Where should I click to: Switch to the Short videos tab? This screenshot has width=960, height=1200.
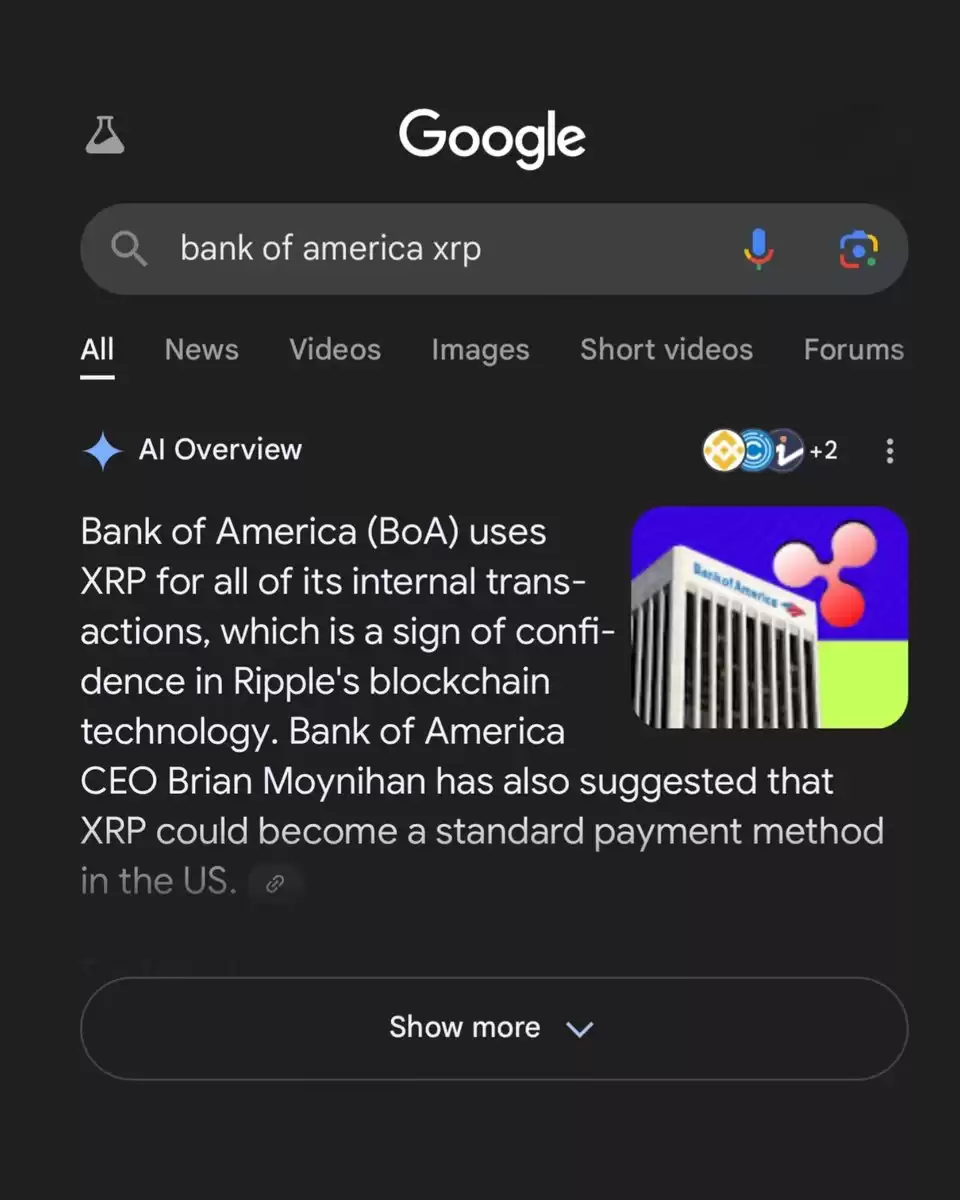(x=666, y=349)
